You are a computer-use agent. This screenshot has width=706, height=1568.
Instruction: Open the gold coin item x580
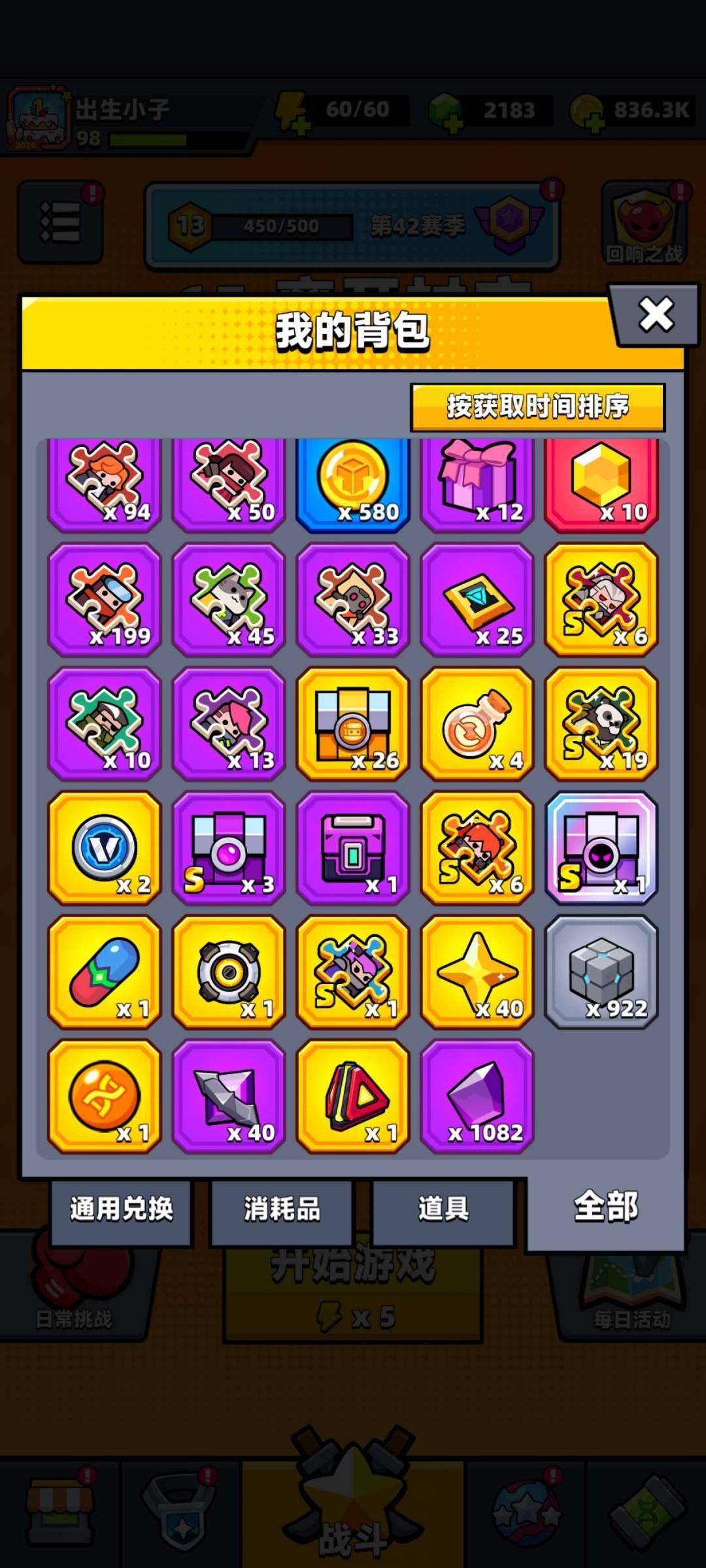353,483
